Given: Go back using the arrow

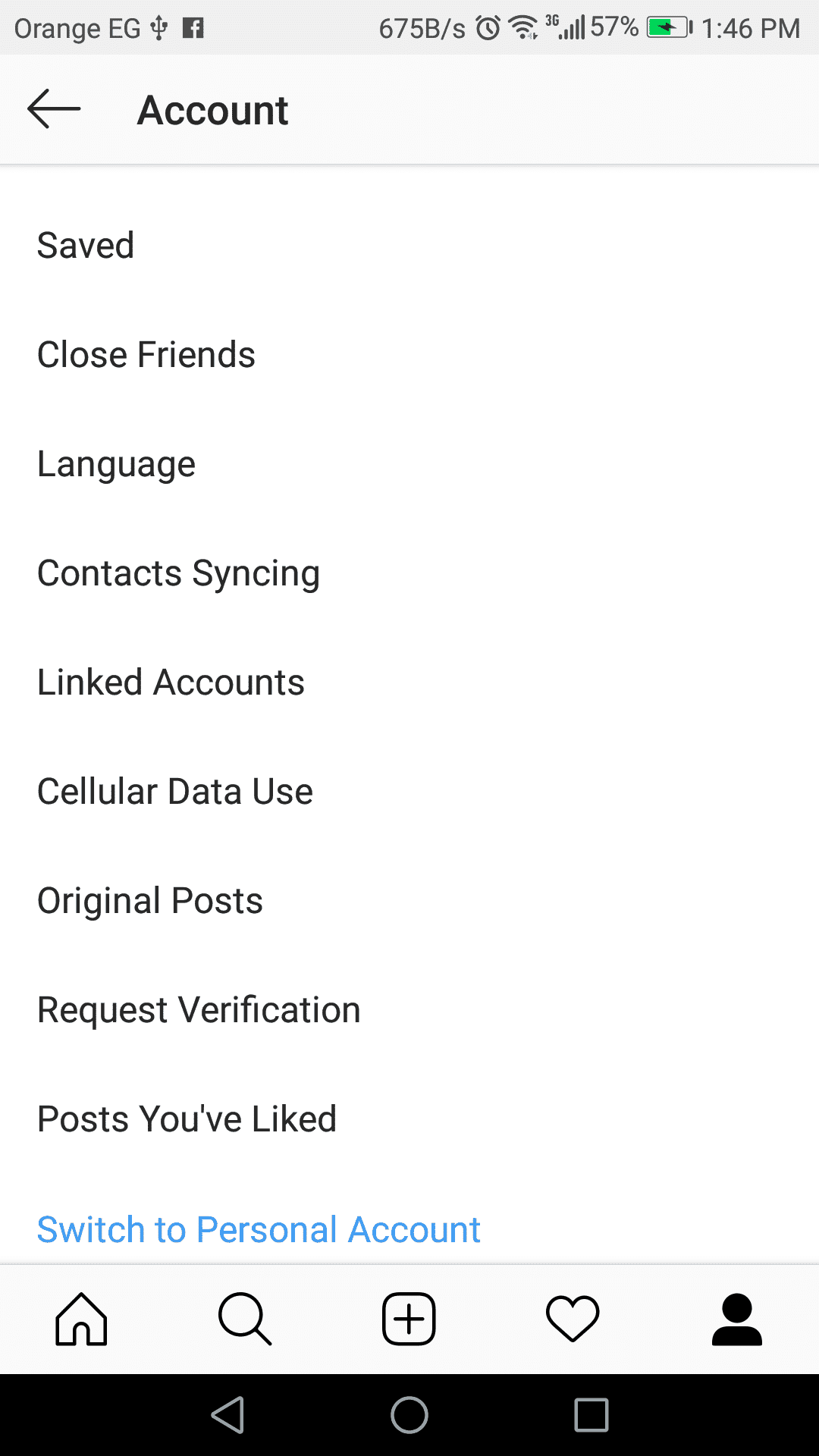Looking at the screenshot, I should click(x=53, y=110).
